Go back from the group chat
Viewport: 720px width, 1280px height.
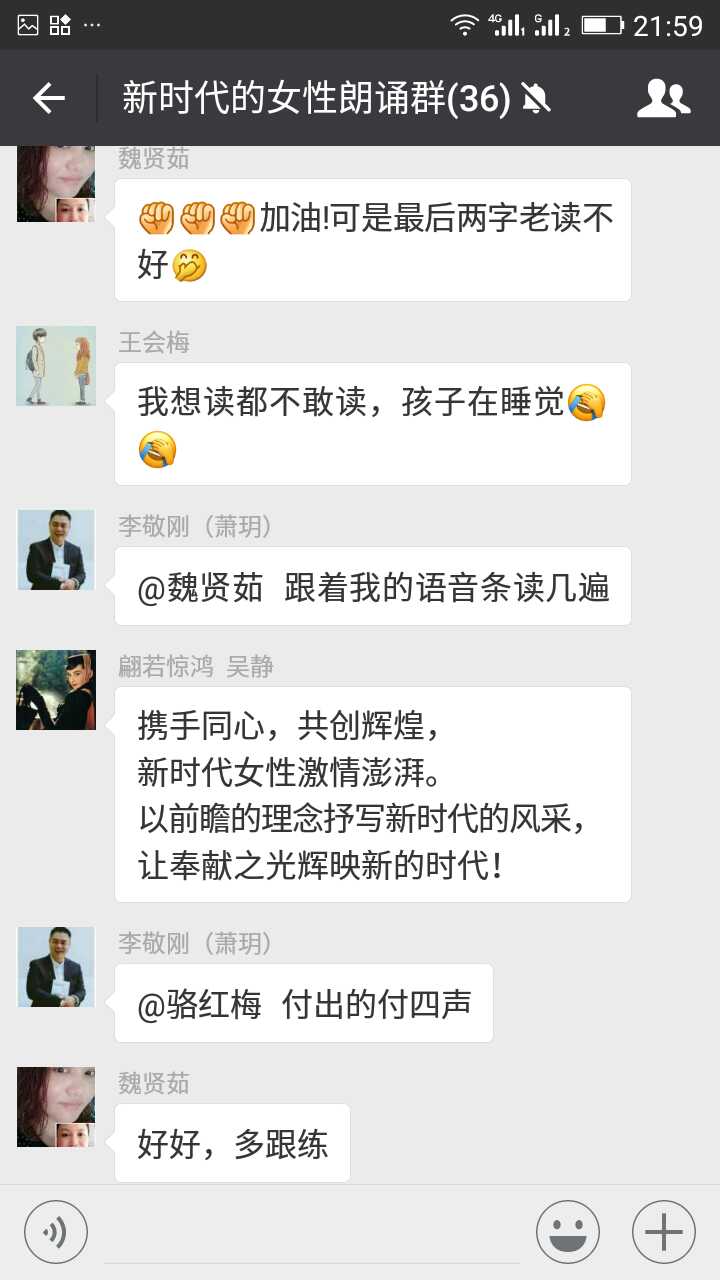tap(48, 98)
